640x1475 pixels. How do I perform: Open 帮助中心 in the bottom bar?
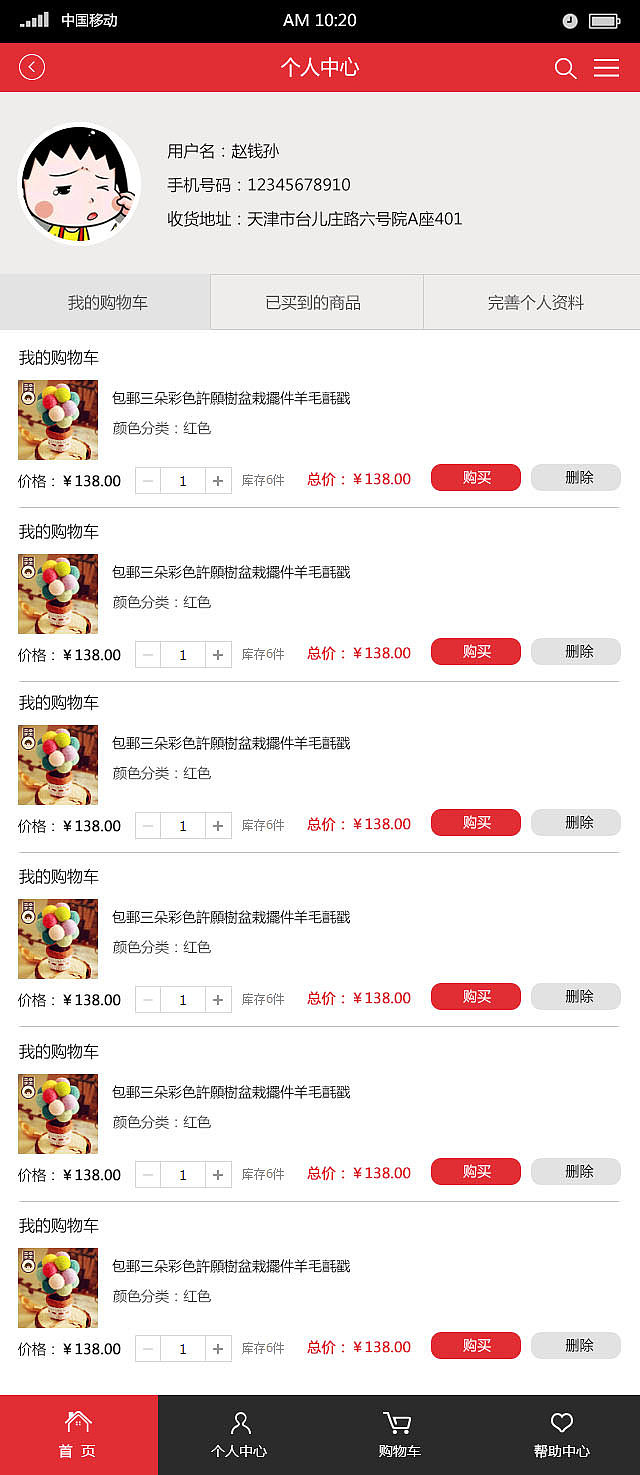click(561, 1434)
